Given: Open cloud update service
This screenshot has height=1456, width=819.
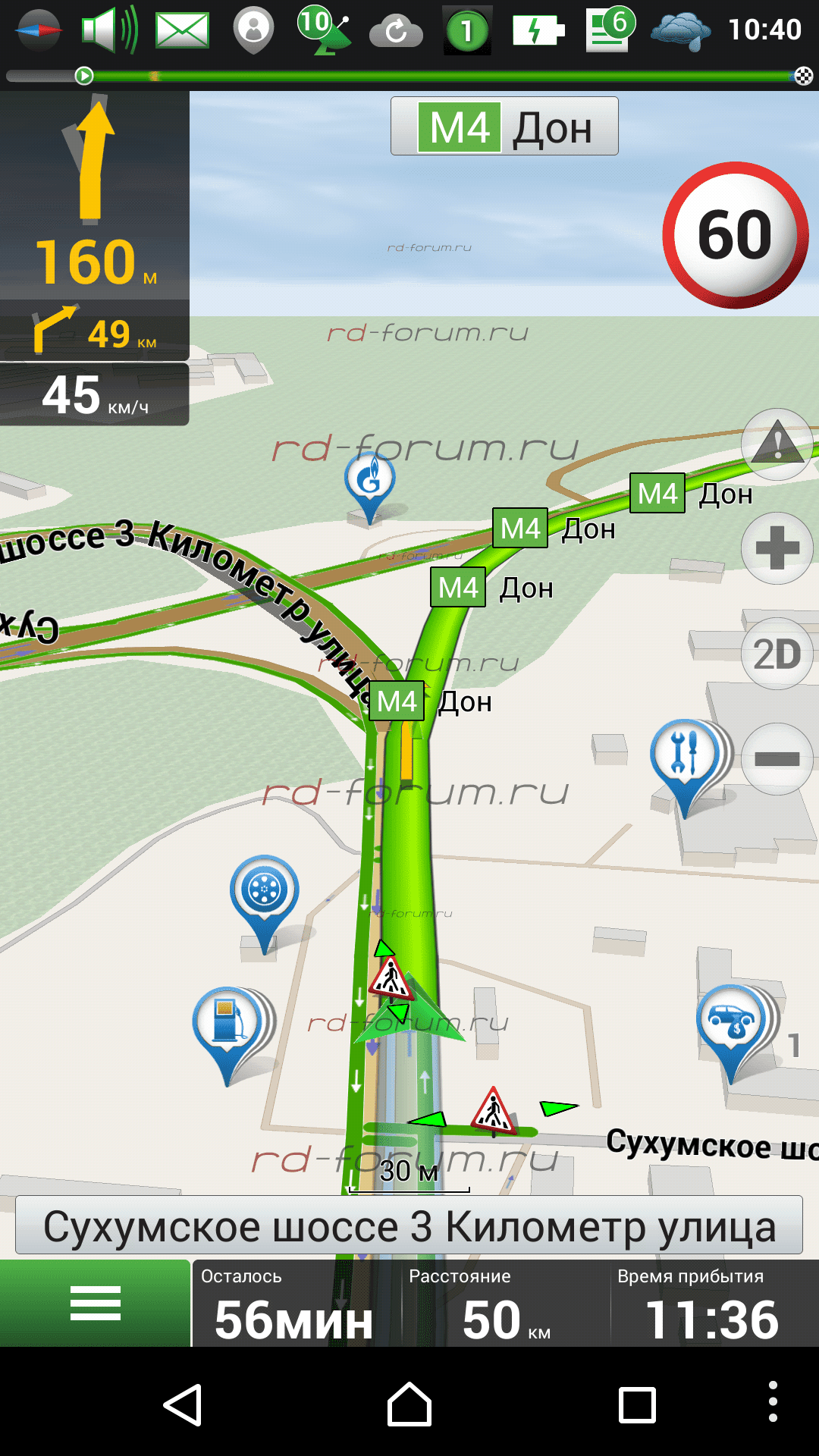Looking at the screenshot, I should pos(396,30).
